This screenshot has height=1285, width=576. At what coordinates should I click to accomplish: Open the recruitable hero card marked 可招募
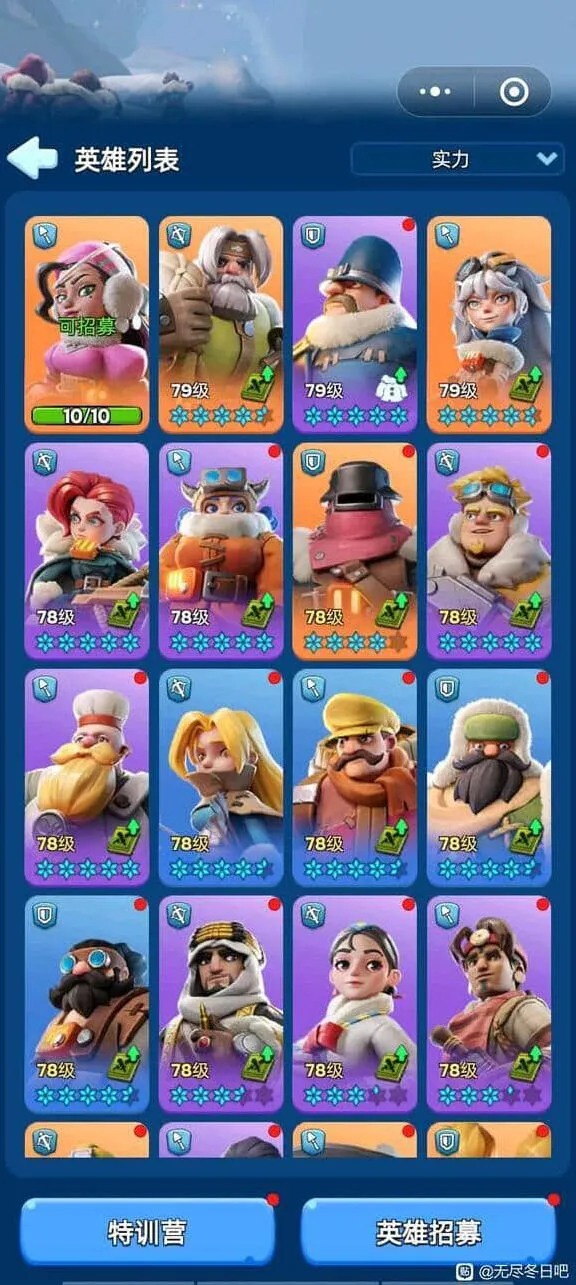[x=87, y=324]
